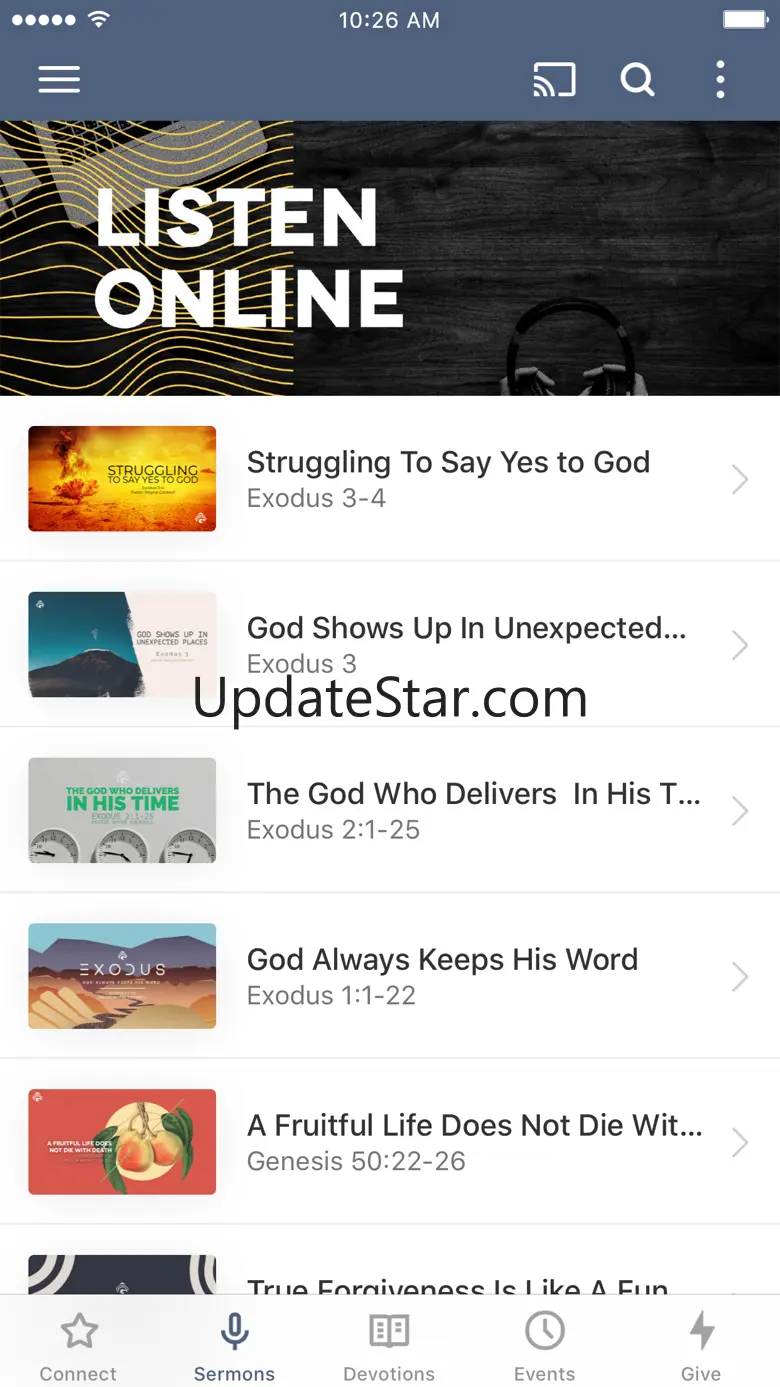Open the search magnifier
This screenshot has height=1387, width=780.
[637, 80]
